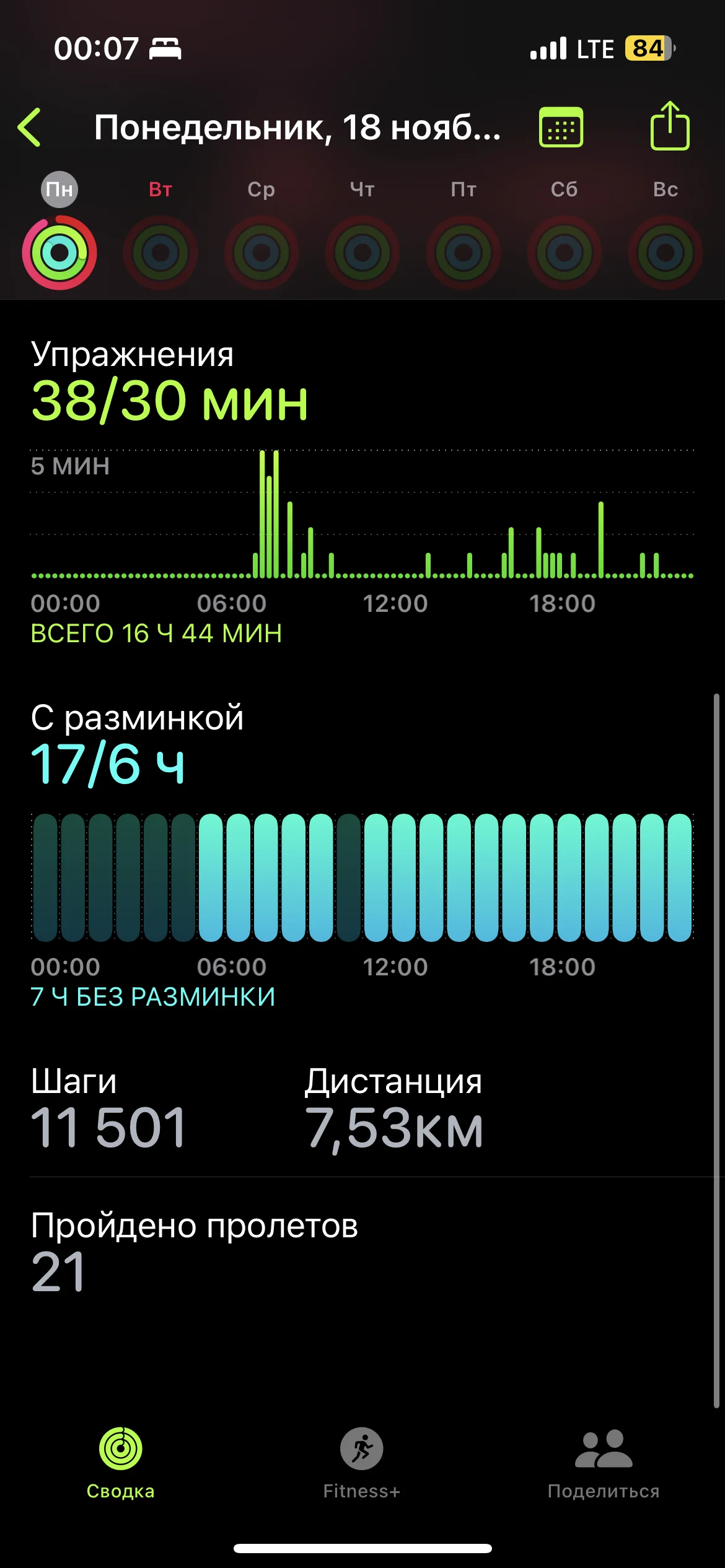Viewport: 725px width, 1568px height.
Task: Select Wednesday (Ср) activity rings
Action: 261,252
